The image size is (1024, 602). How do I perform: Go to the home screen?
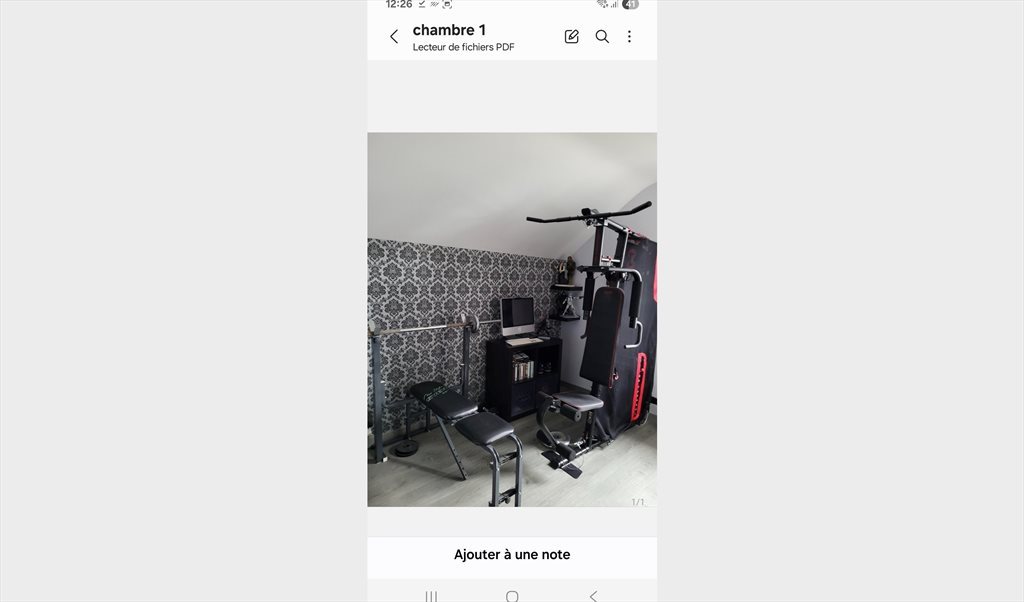click(512, 596)
